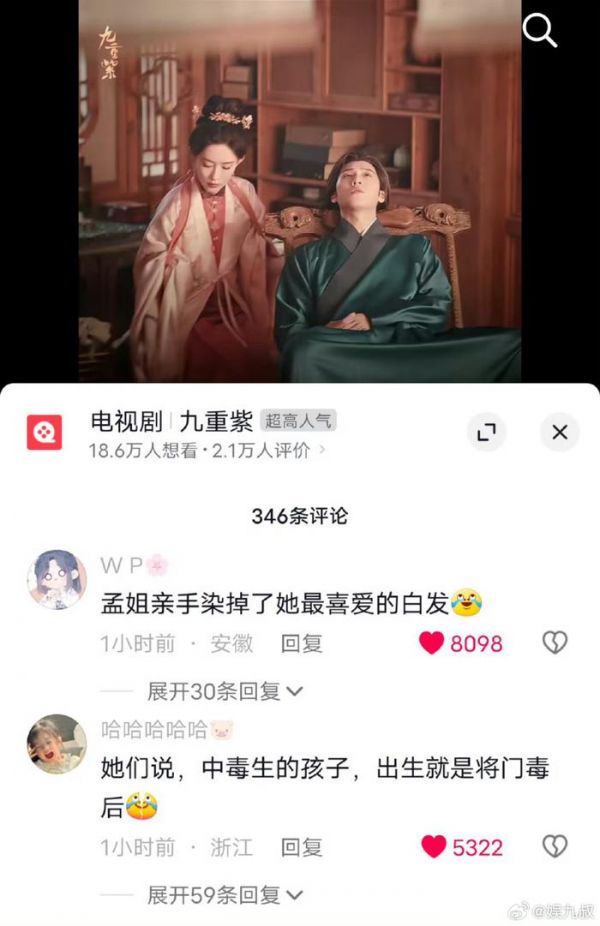
Task: Like 哈哈哈哈哈's comment
Action: pos(433,847)
